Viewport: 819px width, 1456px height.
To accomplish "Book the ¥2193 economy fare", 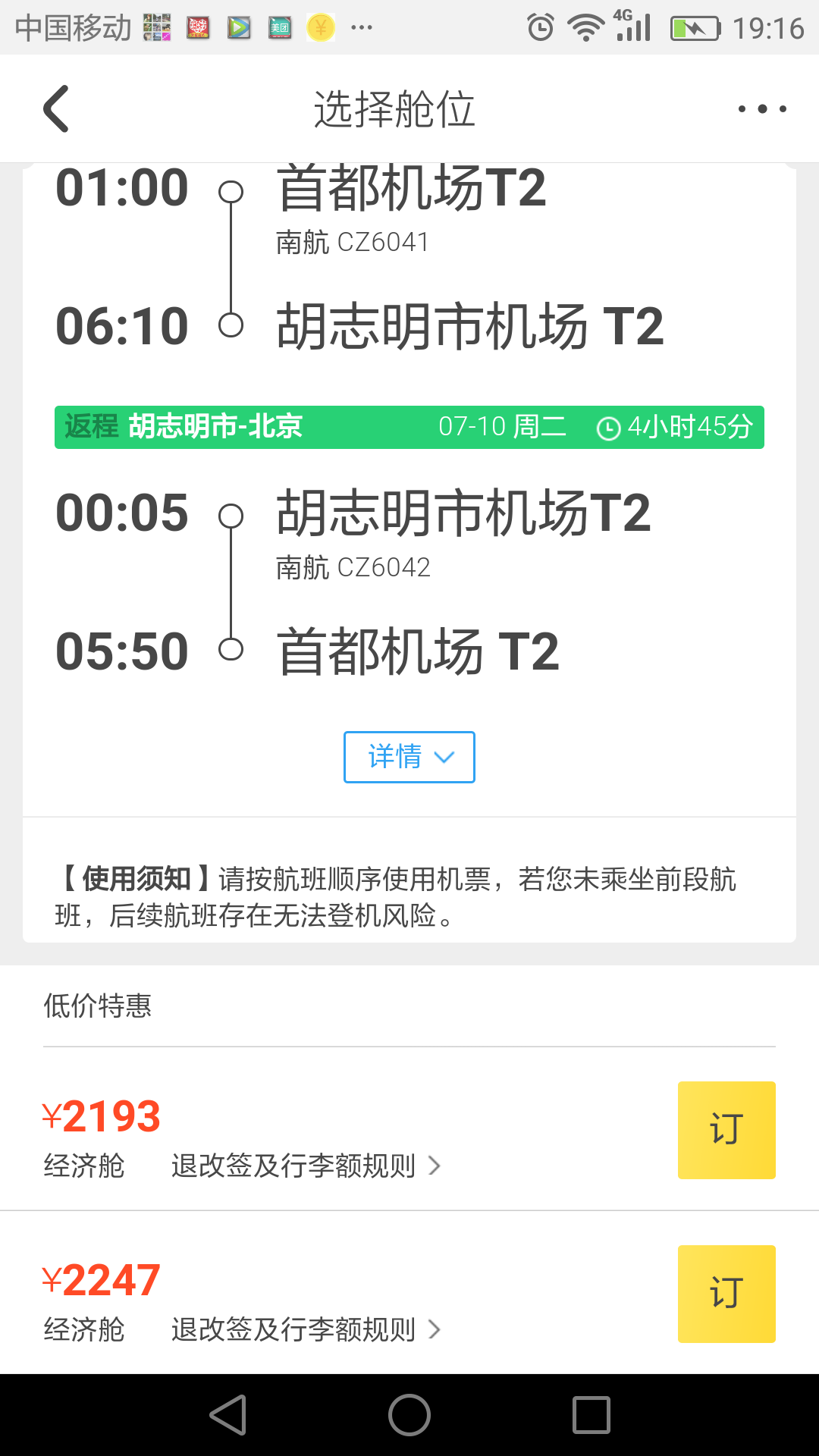I will (726, 1130).
